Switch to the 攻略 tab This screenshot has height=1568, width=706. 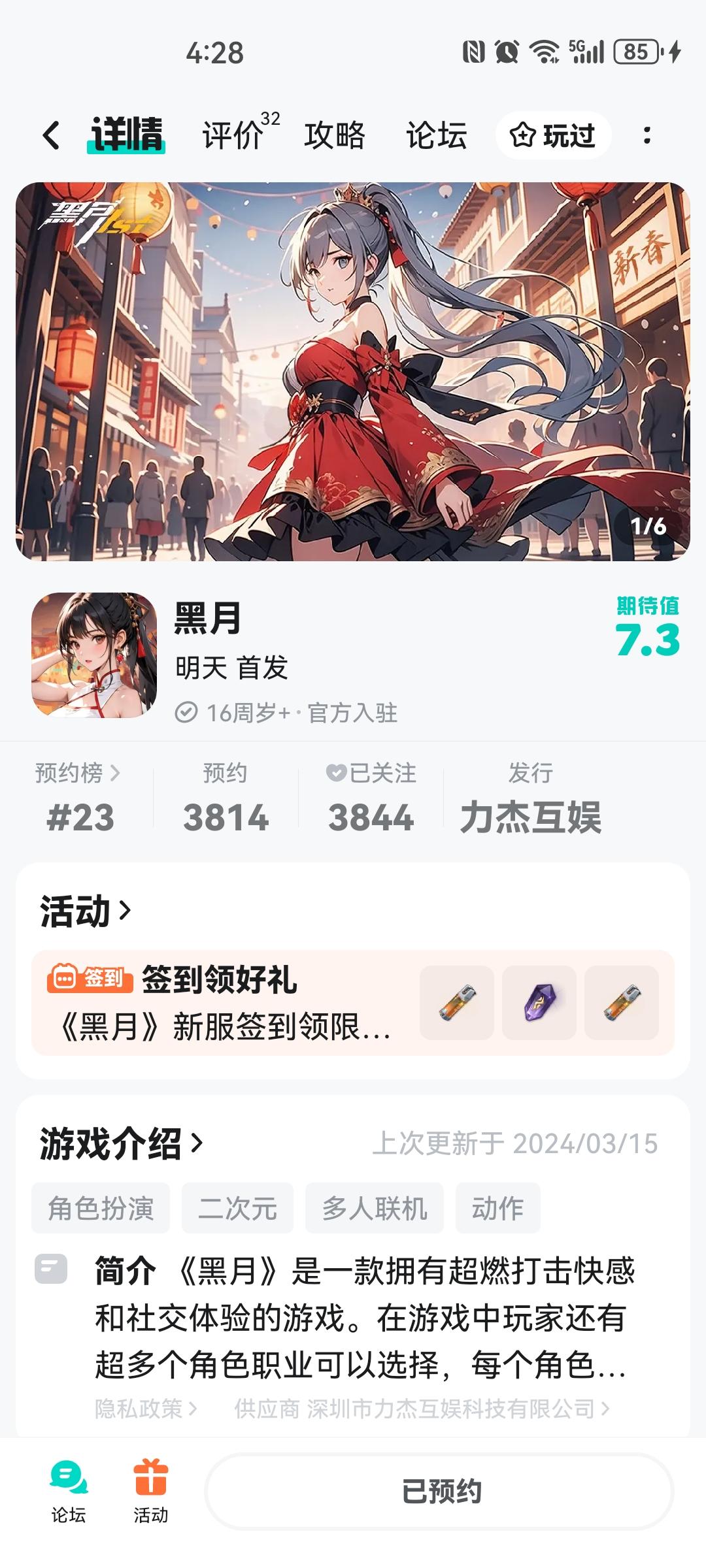click(x=333, y=135)
